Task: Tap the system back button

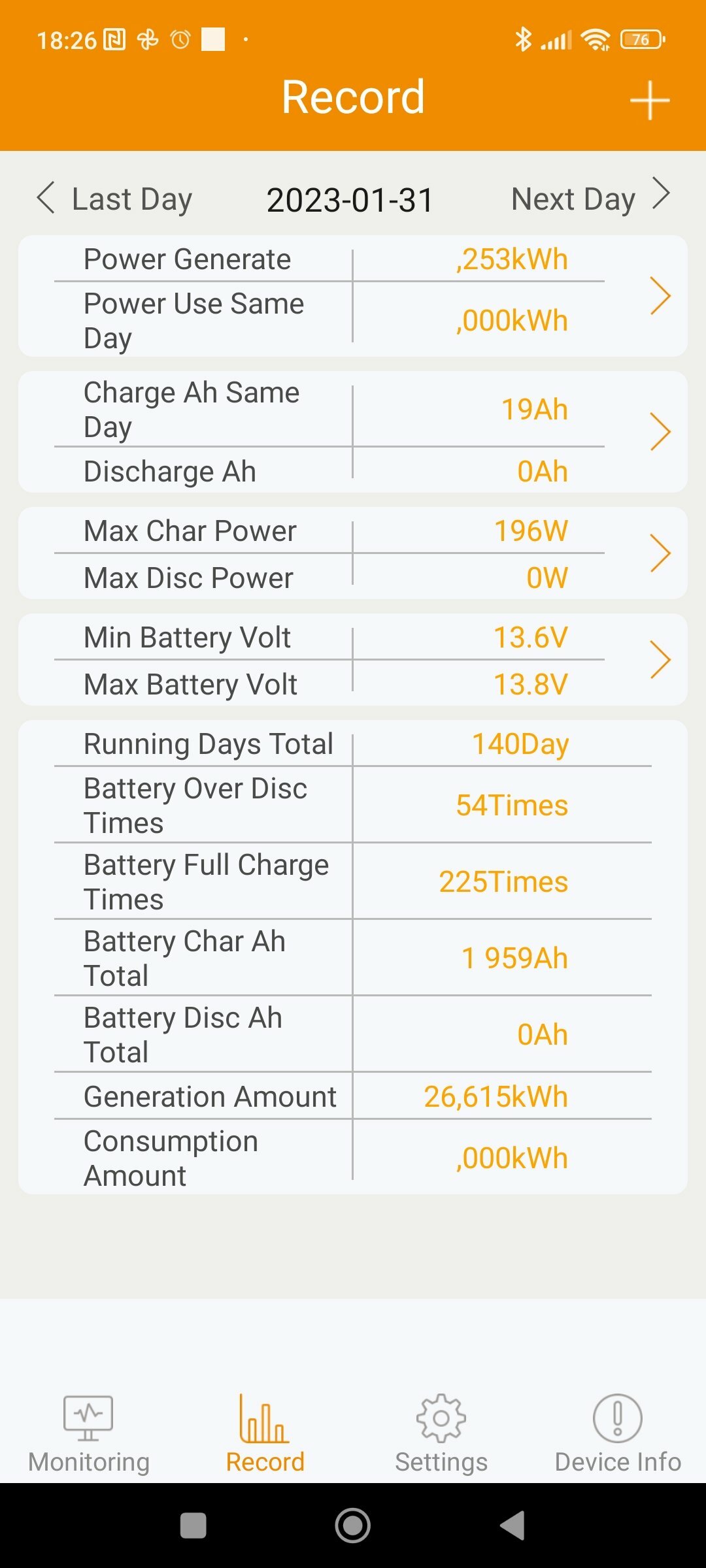Action: pyautogui.click(x=513, y=1526)
